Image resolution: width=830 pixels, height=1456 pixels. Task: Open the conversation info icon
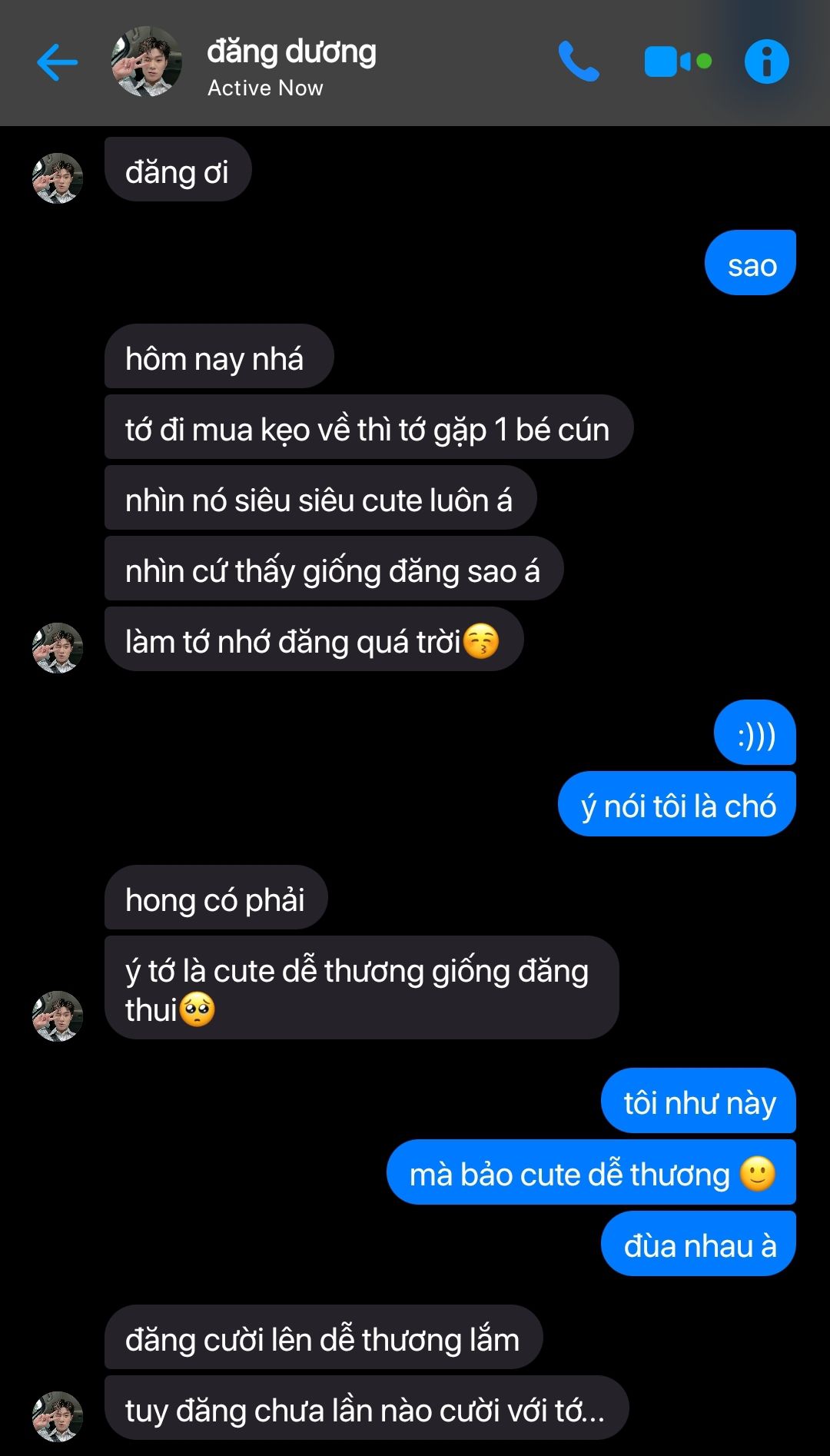[x=766, y=61]
